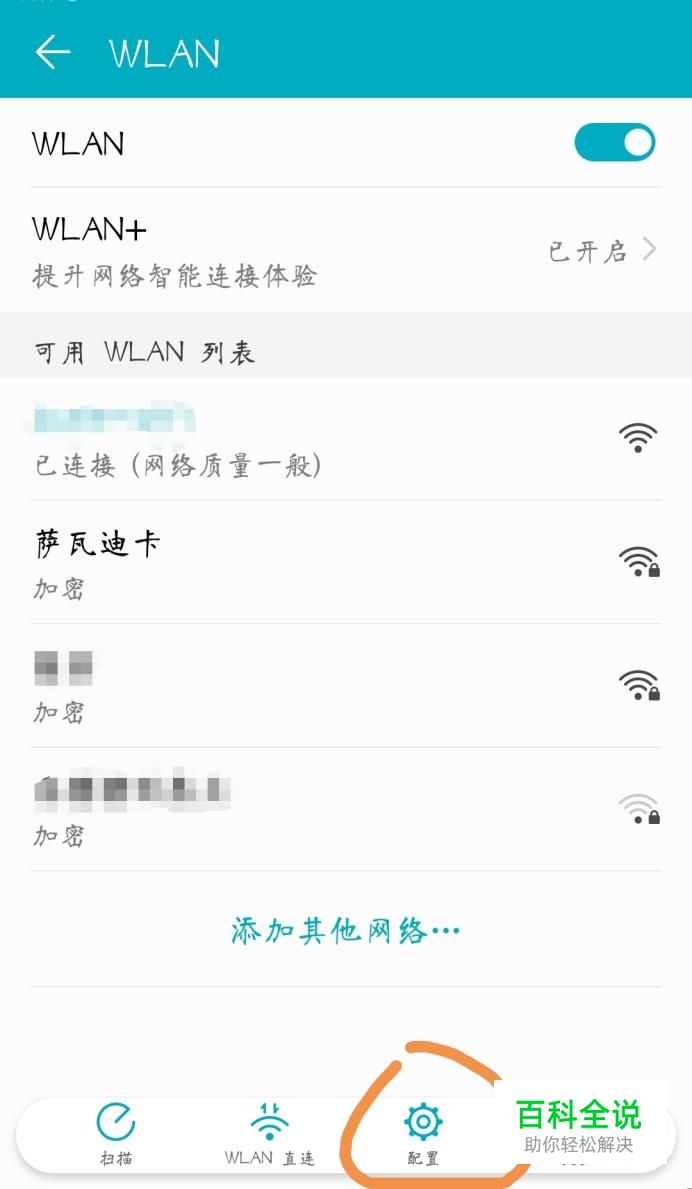The image size is (692, 1189).
Task: Go back from the WLAN screen
Action: click(x=52, y=52)
